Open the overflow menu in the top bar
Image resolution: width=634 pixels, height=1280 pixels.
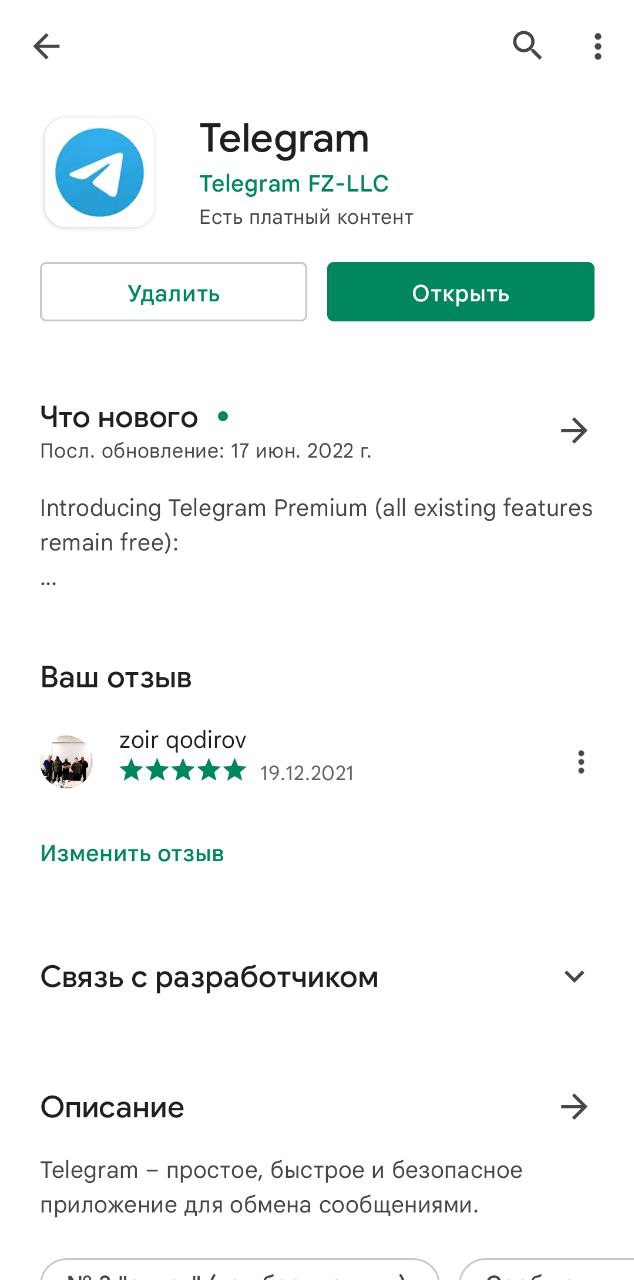point(597,46)
